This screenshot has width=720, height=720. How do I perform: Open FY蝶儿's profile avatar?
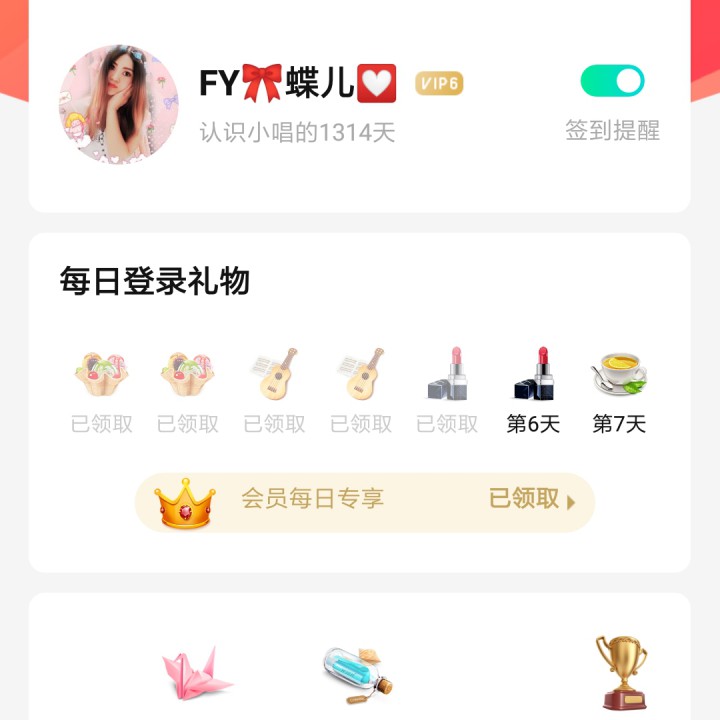tap(119, 103)
